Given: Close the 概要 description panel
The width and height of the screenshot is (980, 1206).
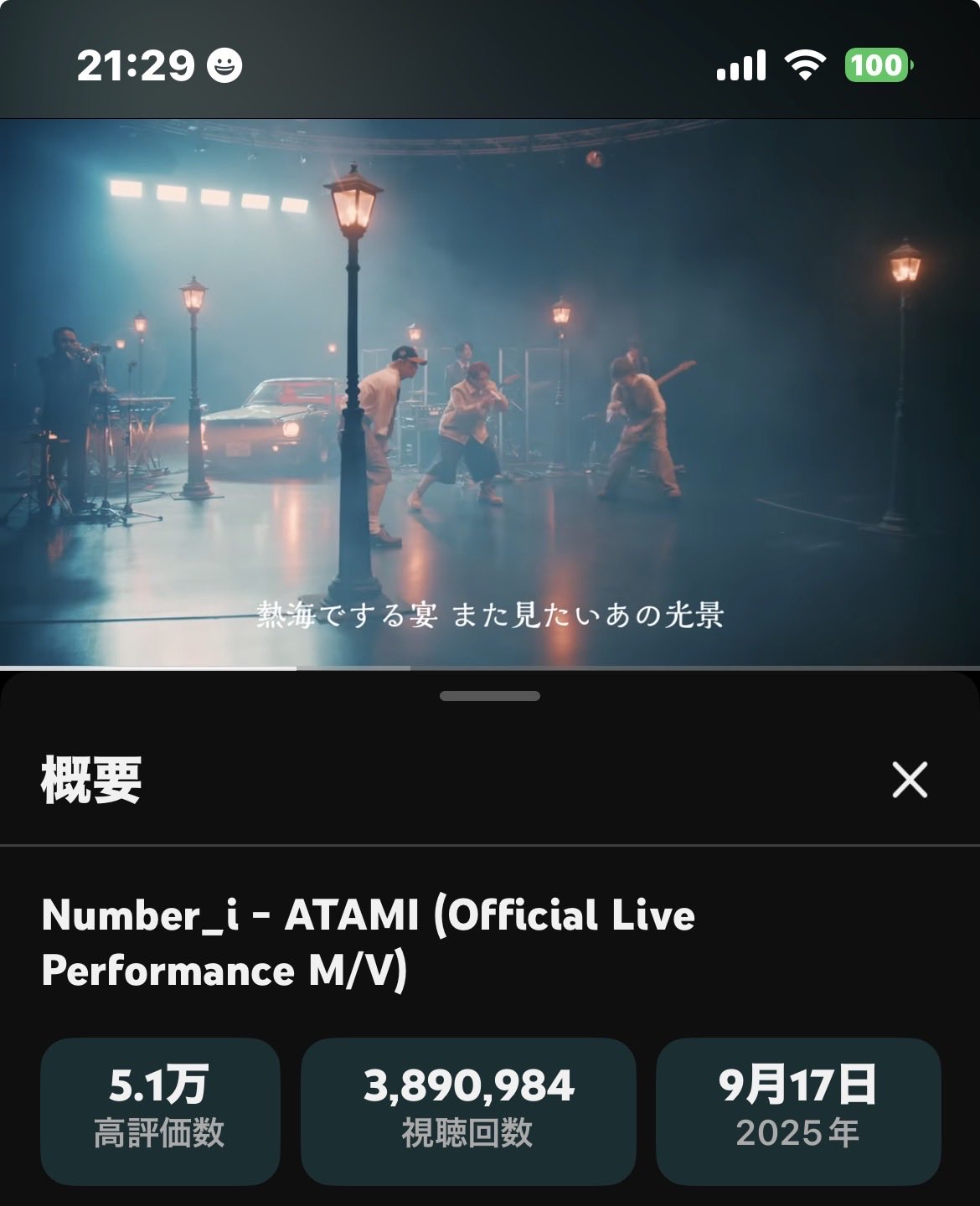Looking at the screenshot, I should tap(910, 780).
